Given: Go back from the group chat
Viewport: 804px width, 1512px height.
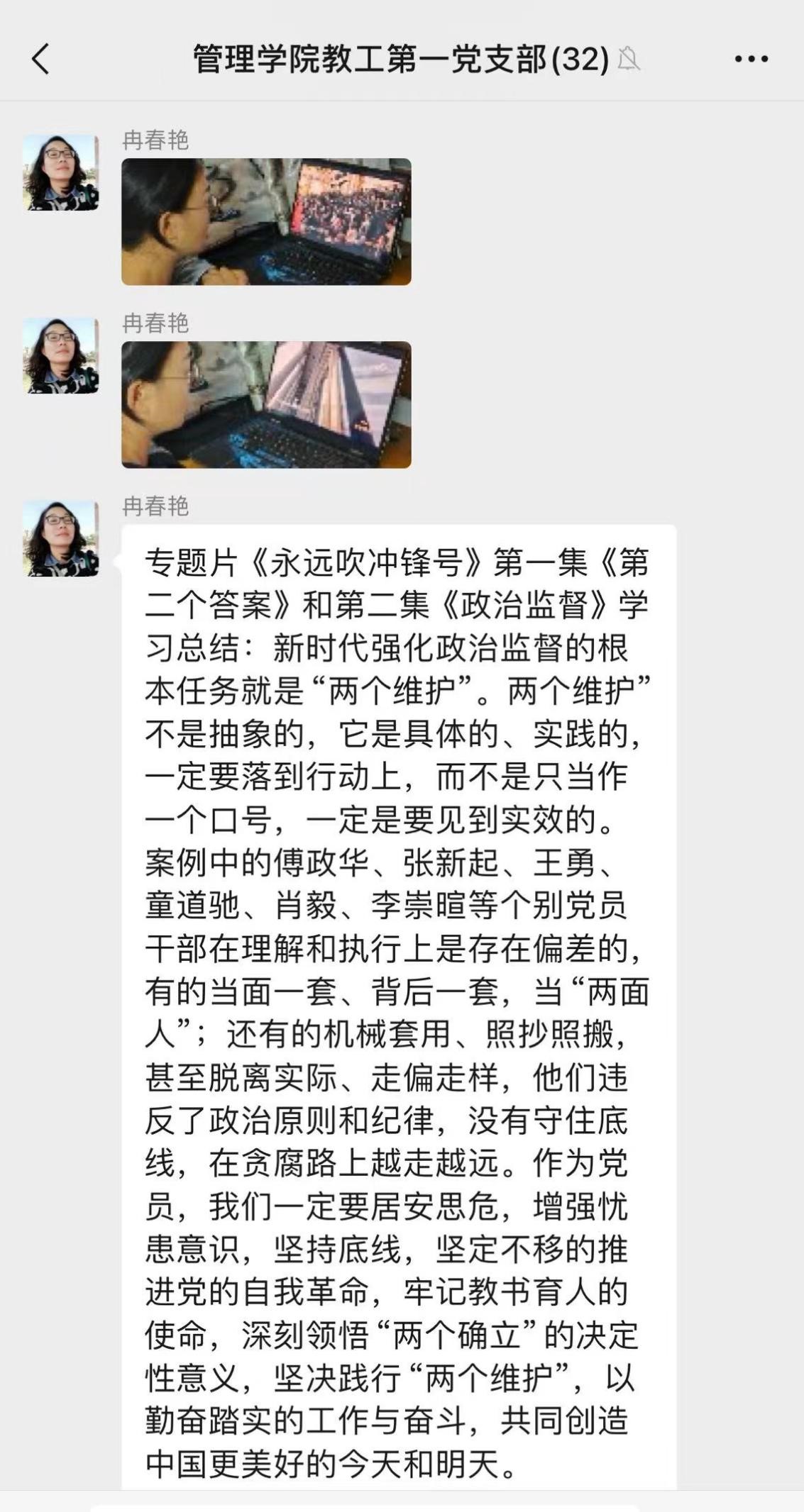Looking at the screenshot, I should (41, 59).
